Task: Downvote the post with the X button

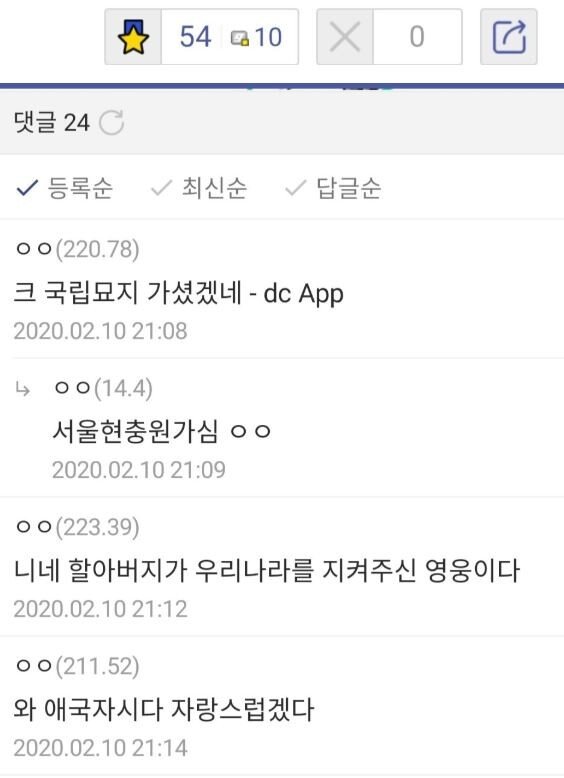Action: click(x=345, y=37)
